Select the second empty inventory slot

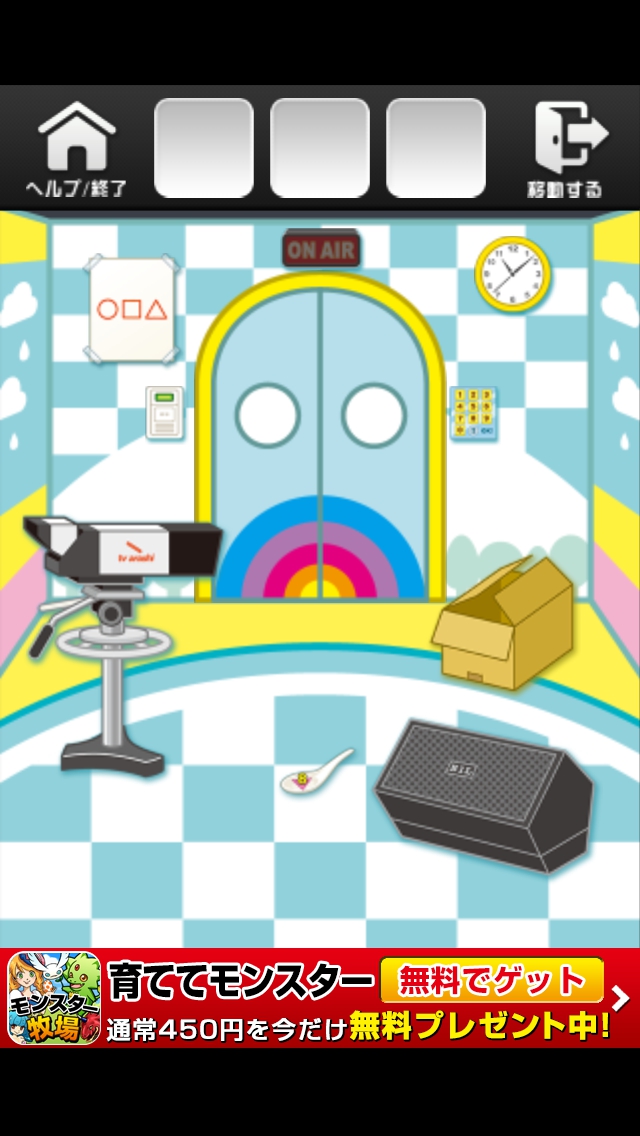pyautogui.click(x=320, y=148)
